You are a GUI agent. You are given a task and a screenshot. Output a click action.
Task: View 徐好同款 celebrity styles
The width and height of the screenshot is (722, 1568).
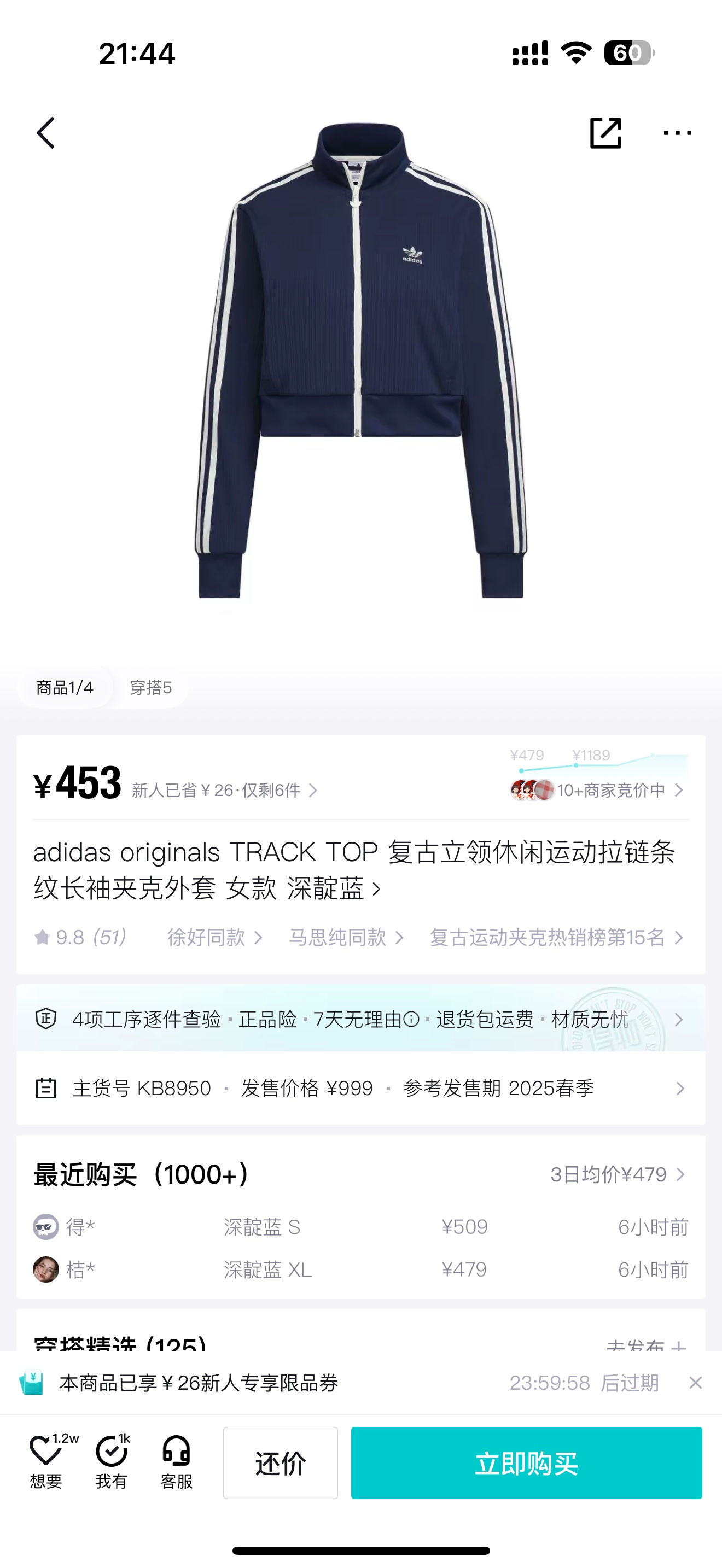[x=214, y=938]
